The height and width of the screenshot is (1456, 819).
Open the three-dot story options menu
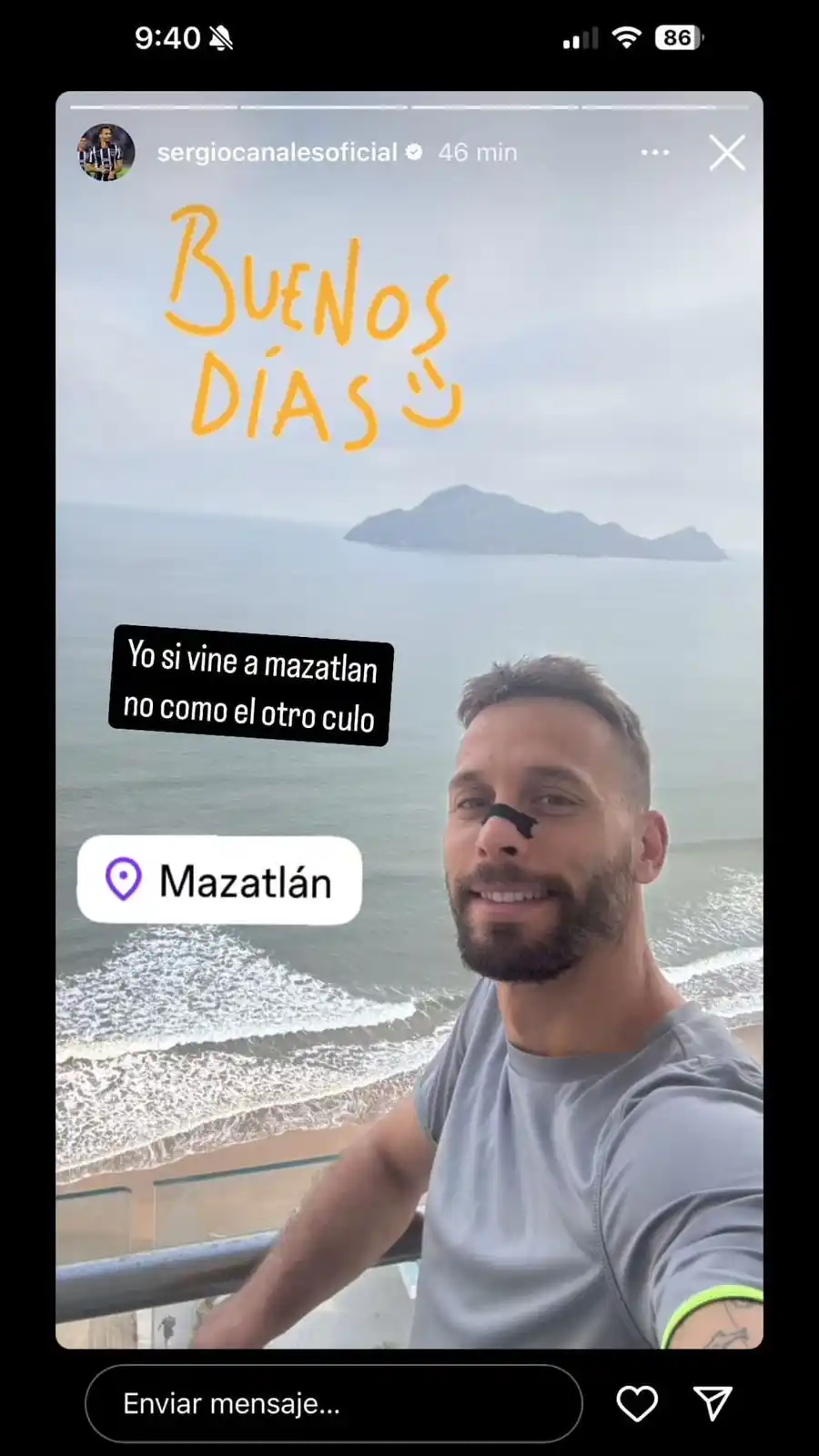[655, 153]
